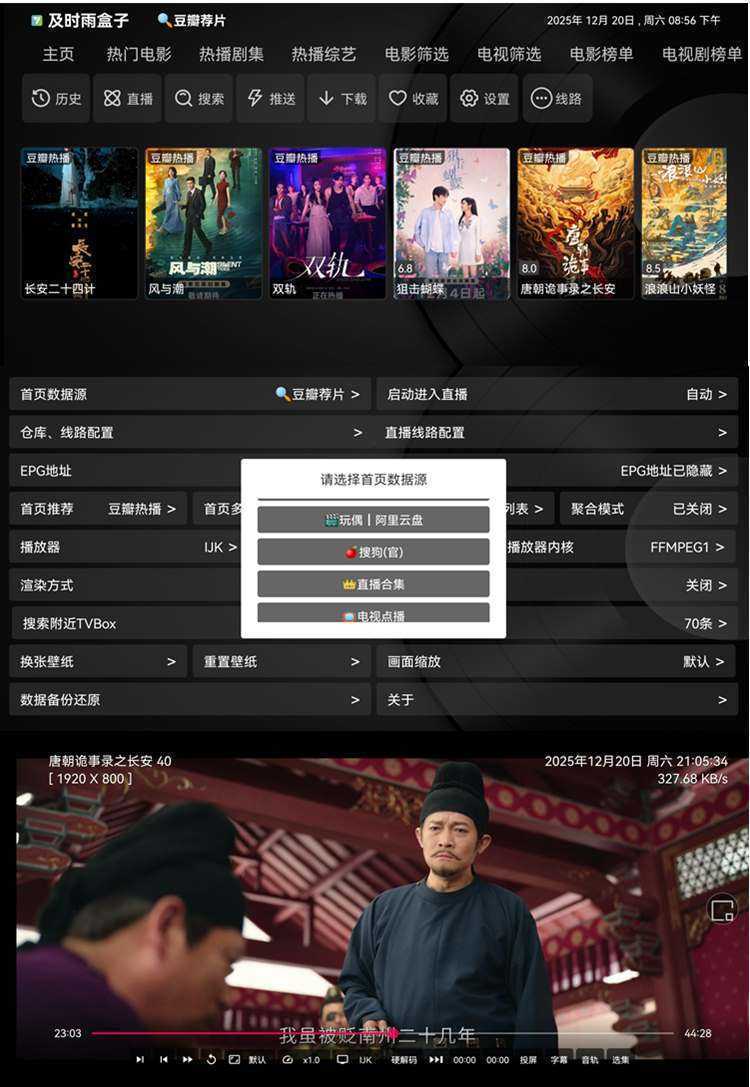The height and width of the screenshot is (1087, 750).
Task: Open the 历史 (history) icon
Action: click(x=56, y=98)
